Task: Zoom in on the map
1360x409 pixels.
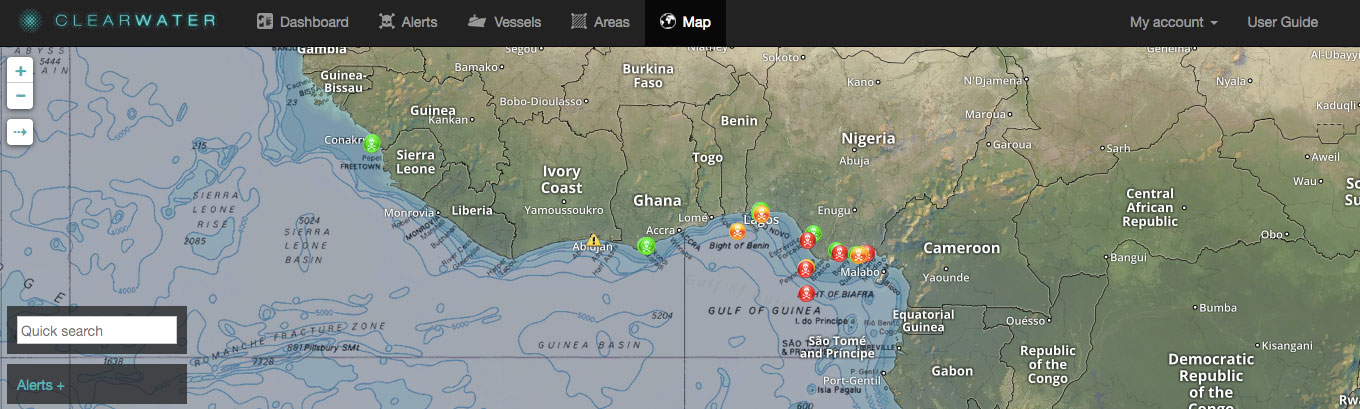Action: (21, 72)
